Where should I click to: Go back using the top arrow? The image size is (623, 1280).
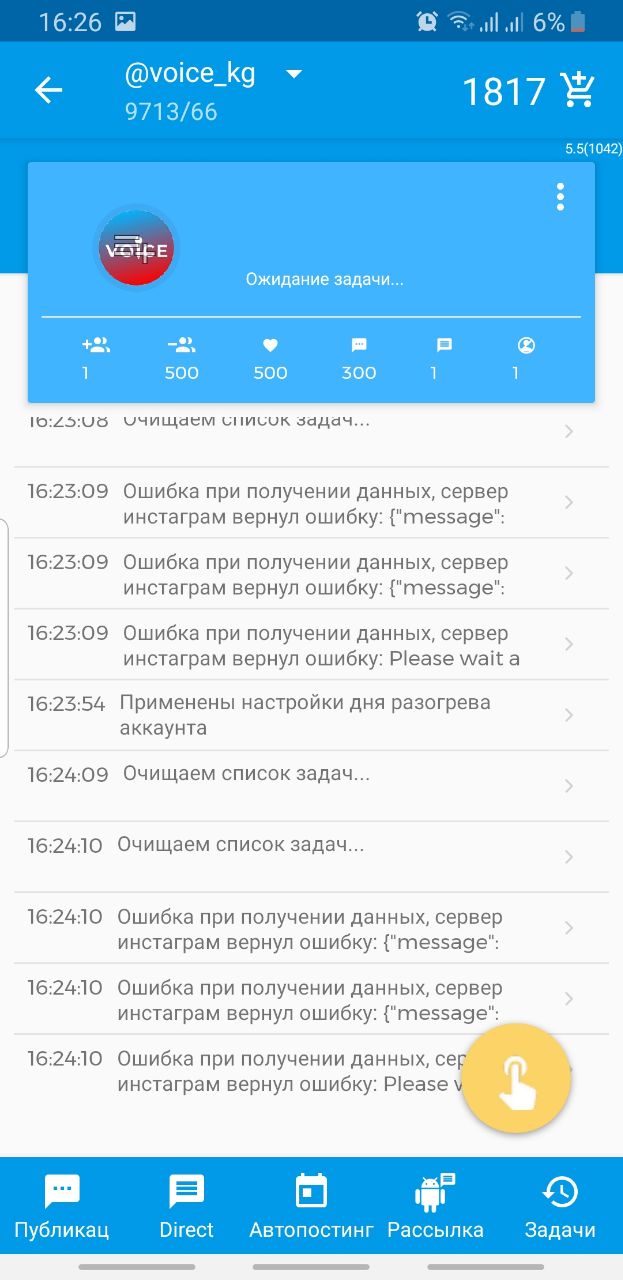48,90
